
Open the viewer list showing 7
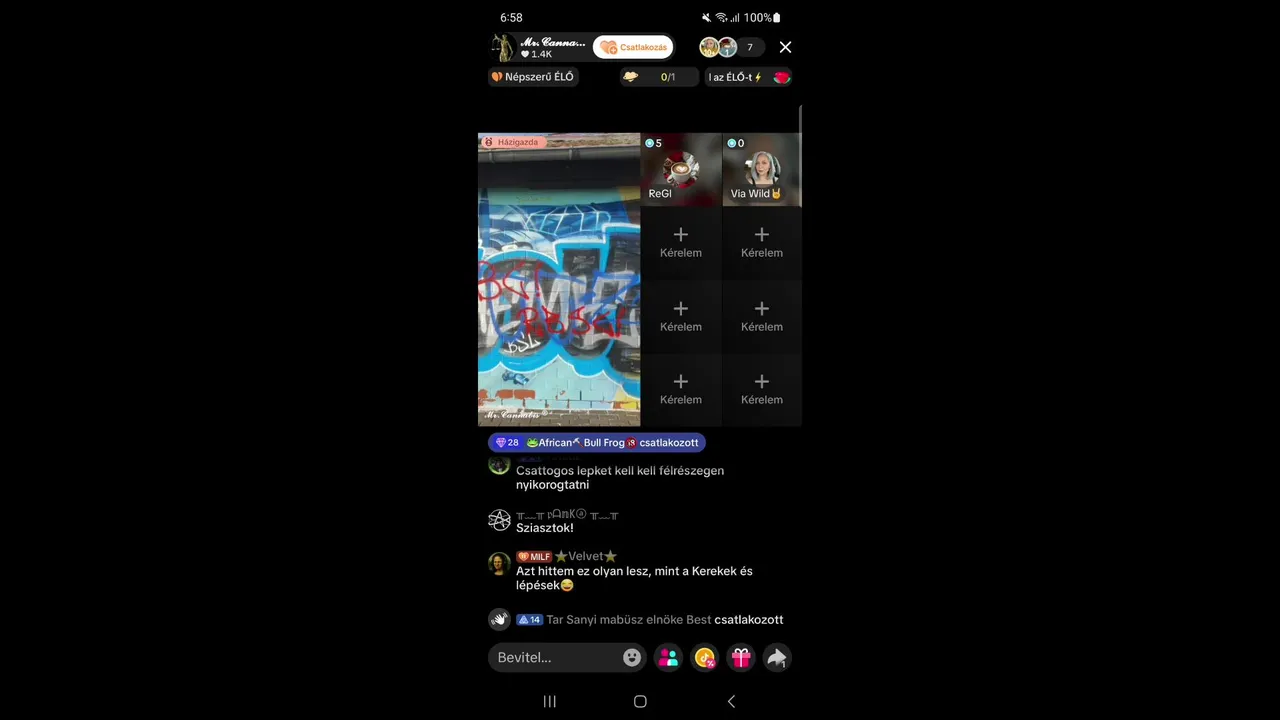coord(749,47)
